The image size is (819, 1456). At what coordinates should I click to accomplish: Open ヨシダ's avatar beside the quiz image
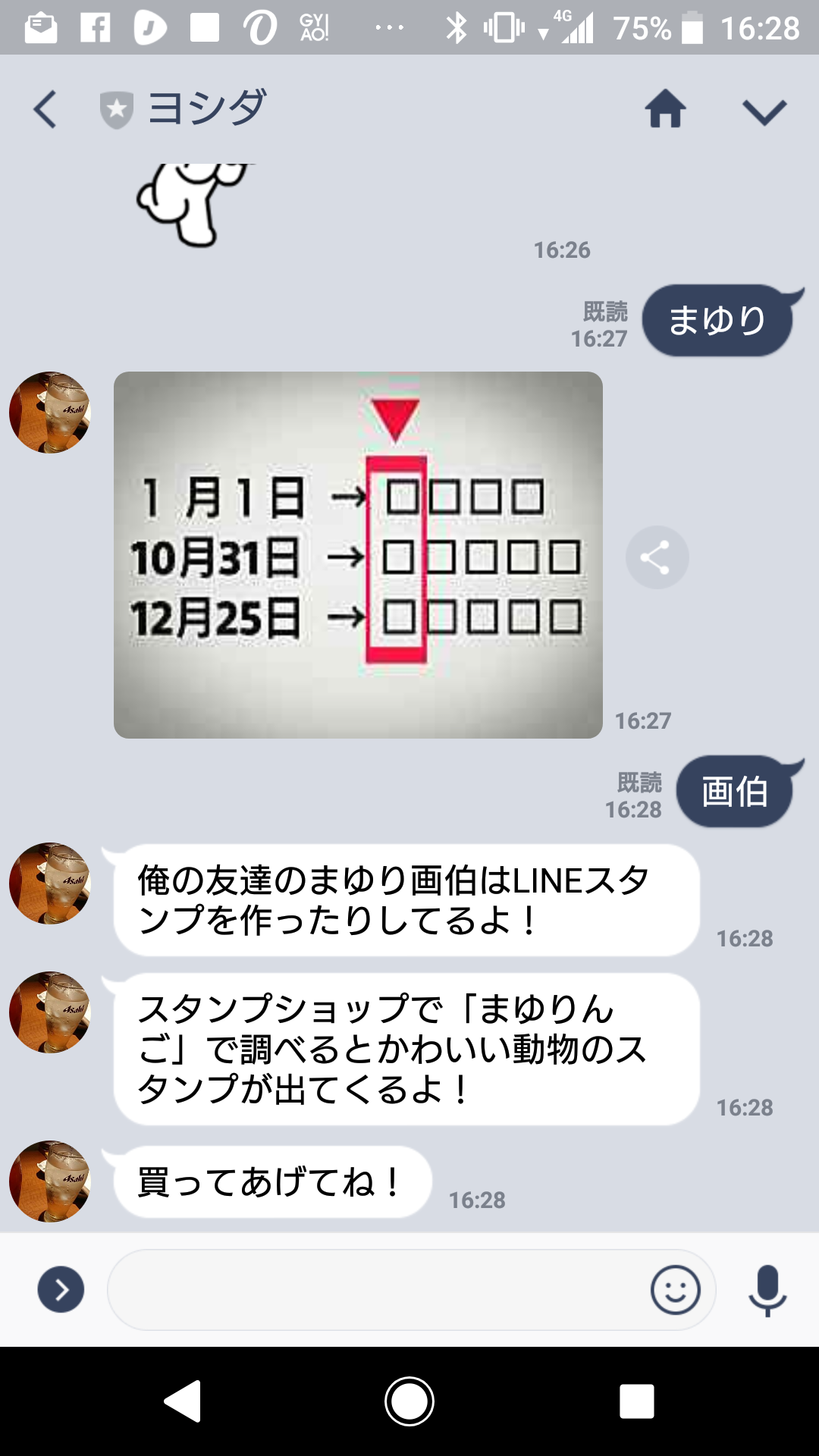click(x=50, y=413)
